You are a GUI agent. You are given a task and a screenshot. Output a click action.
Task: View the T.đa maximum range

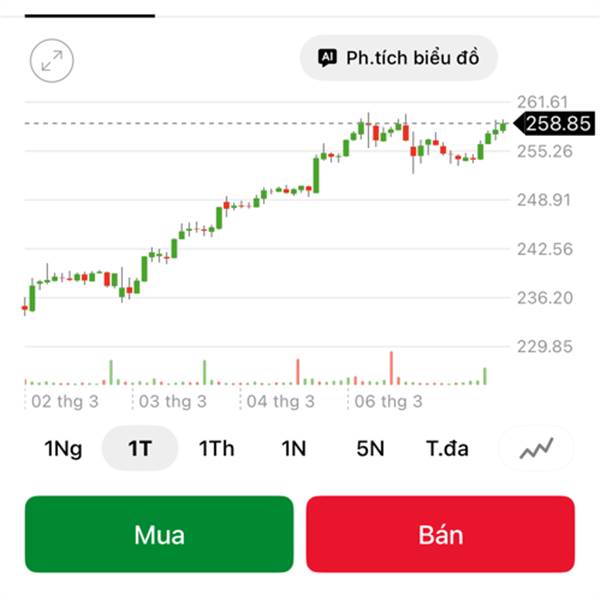click(x=447, y=448)
